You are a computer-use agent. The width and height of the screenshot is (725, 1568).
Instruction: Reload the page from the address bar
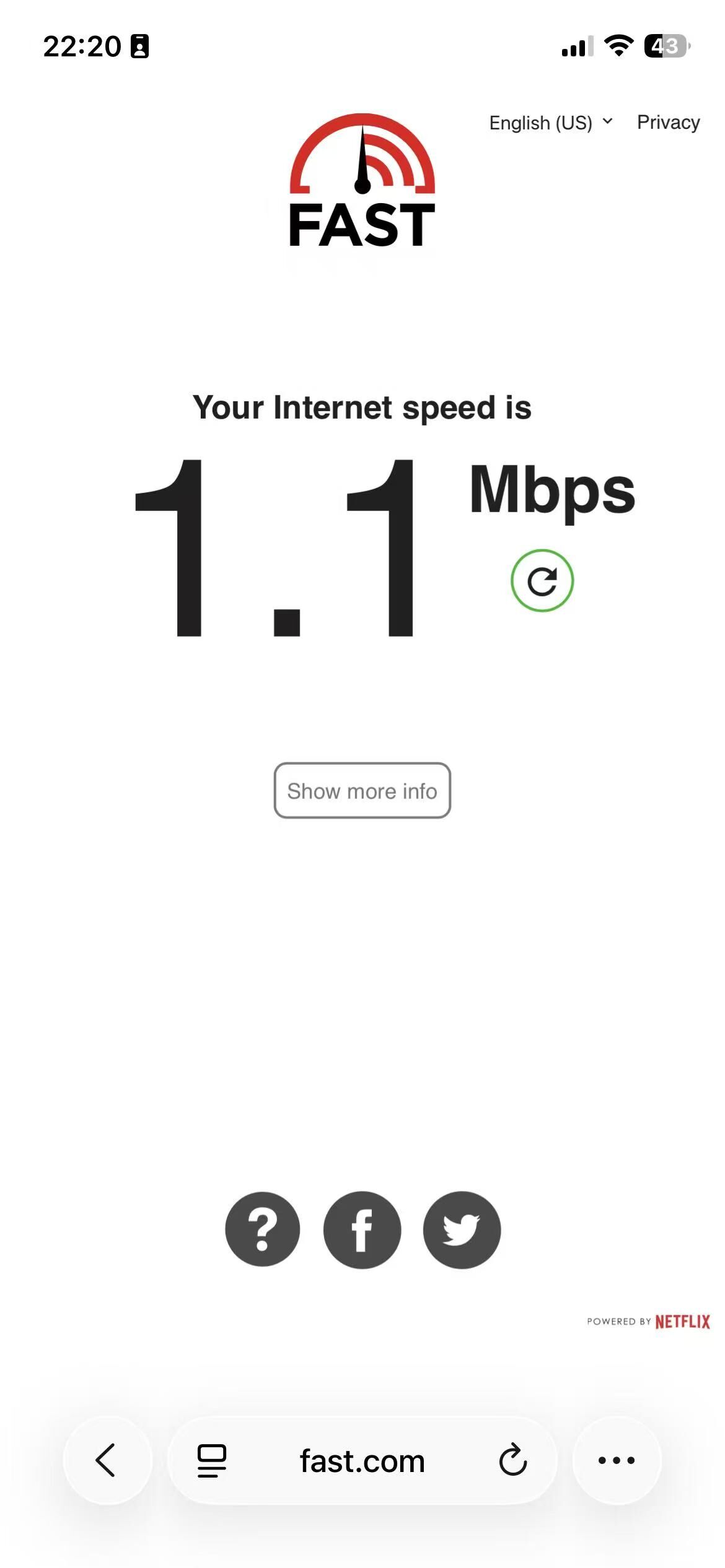click(x=513, y=1460)
